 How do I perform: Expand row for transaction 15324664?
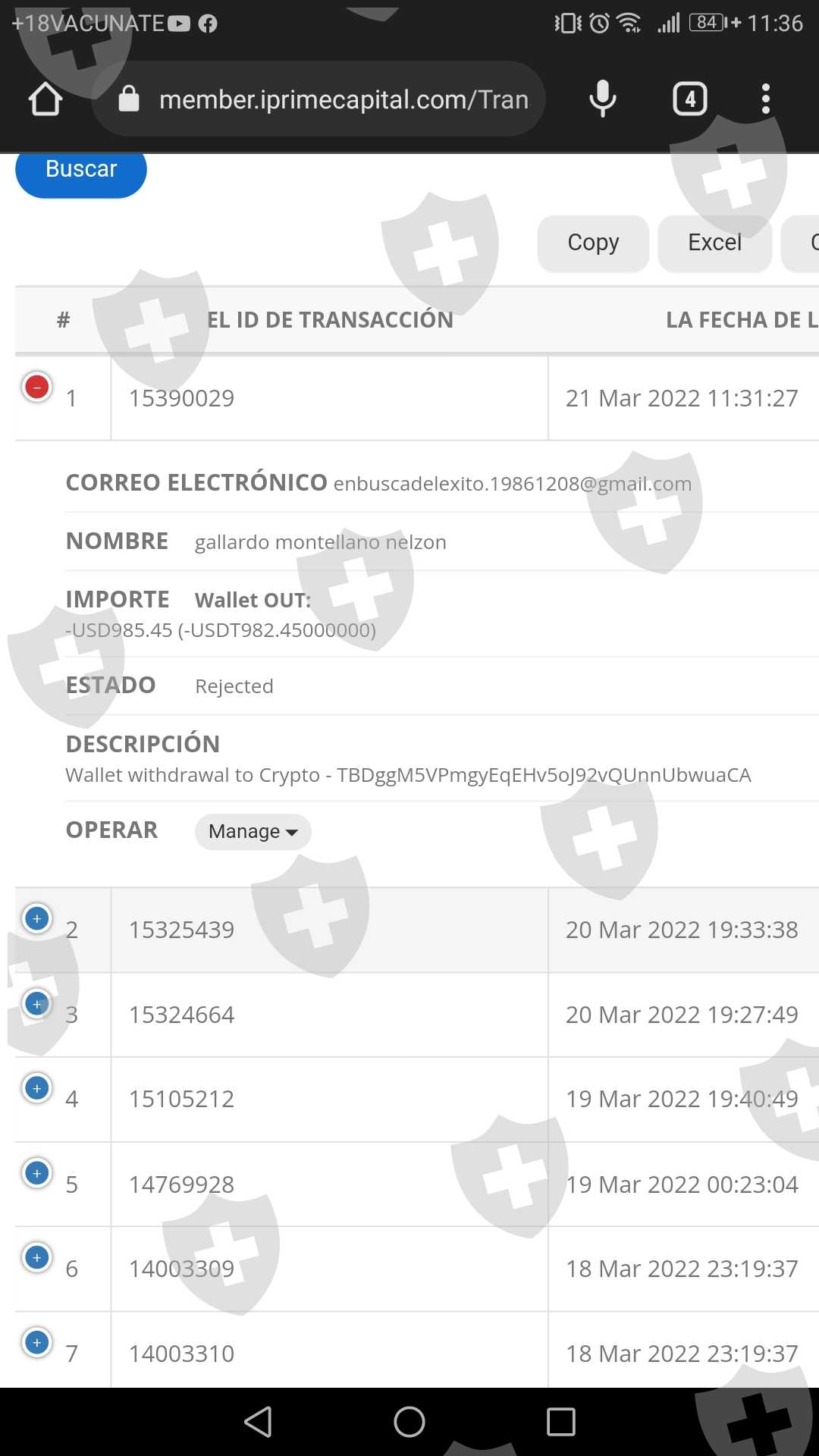pos(37,1003)
